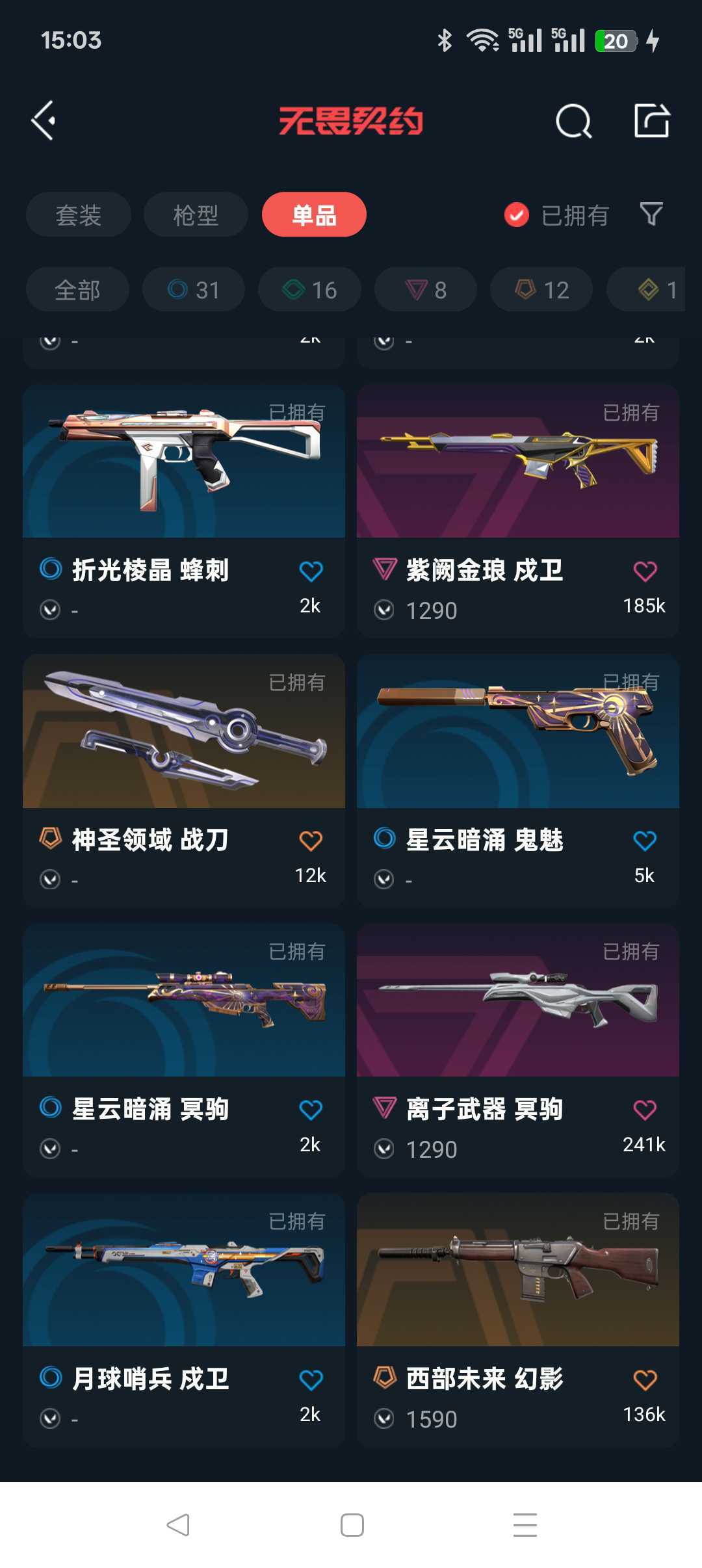Open the 月球哨兵 戍卫 skin card
The image size is (702, 1568).
(184, 1320)
